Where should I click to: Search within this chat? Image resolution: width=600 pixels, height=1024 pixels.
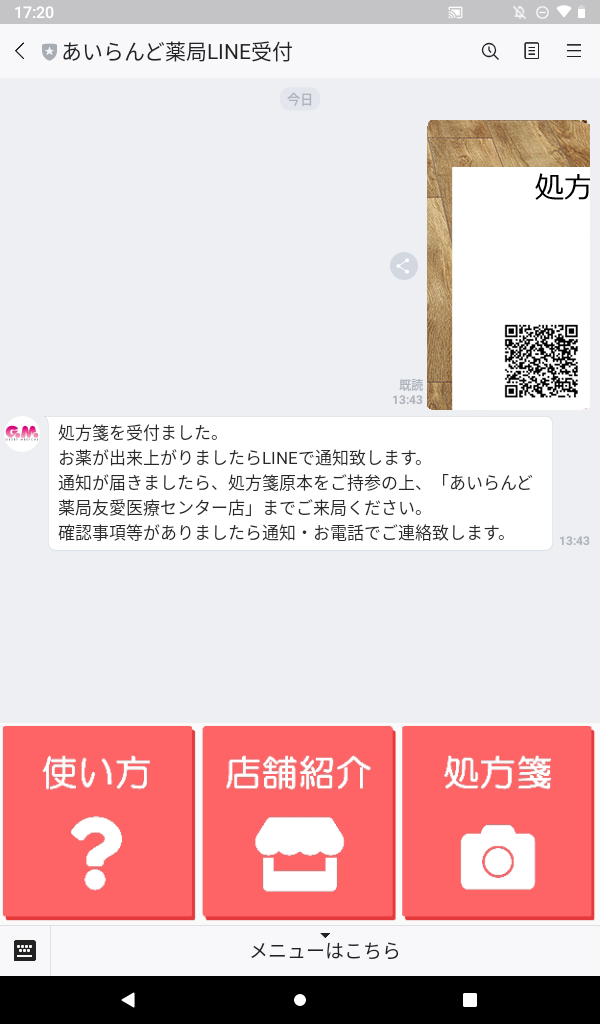[x=490, y=51]
